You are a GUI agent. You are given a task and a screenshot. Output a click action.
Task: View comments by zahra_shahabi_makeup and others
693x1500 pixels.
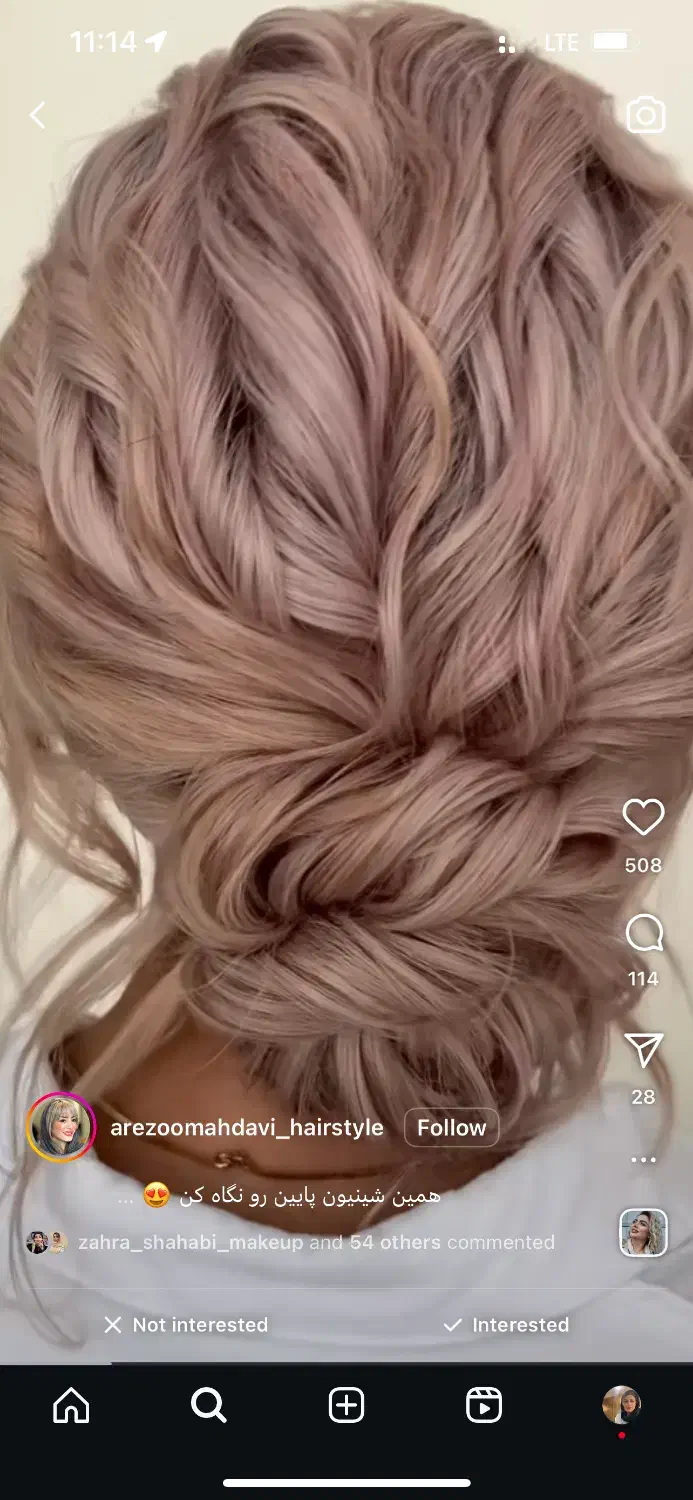tap(316, 1242)
